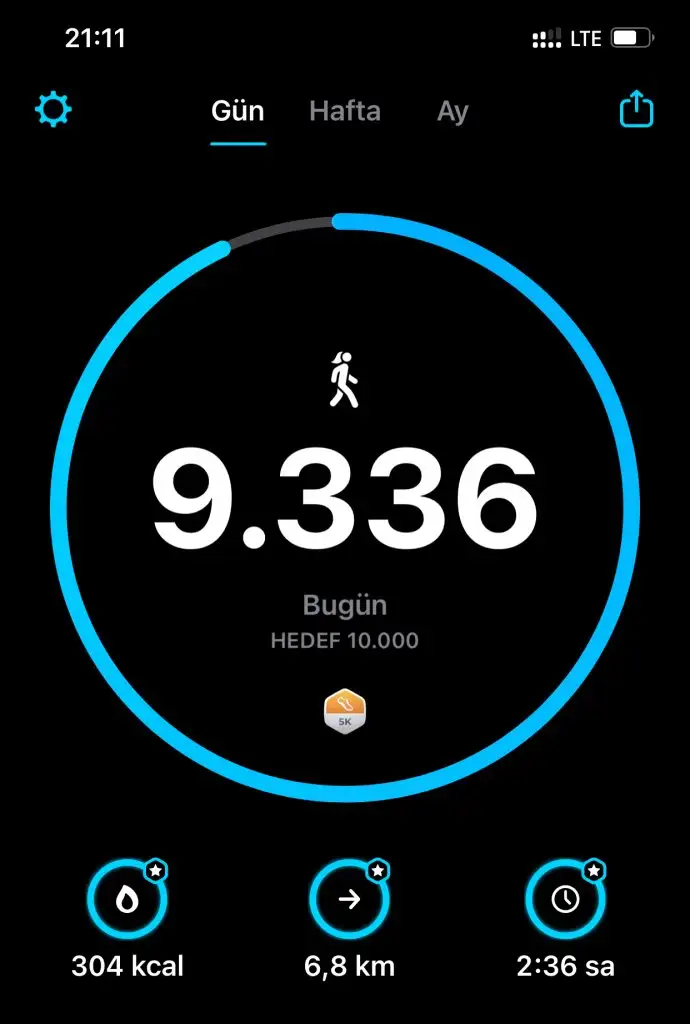This screenshot has width=690, height=1024.
Task: Share today's step count
Action: 636,109
